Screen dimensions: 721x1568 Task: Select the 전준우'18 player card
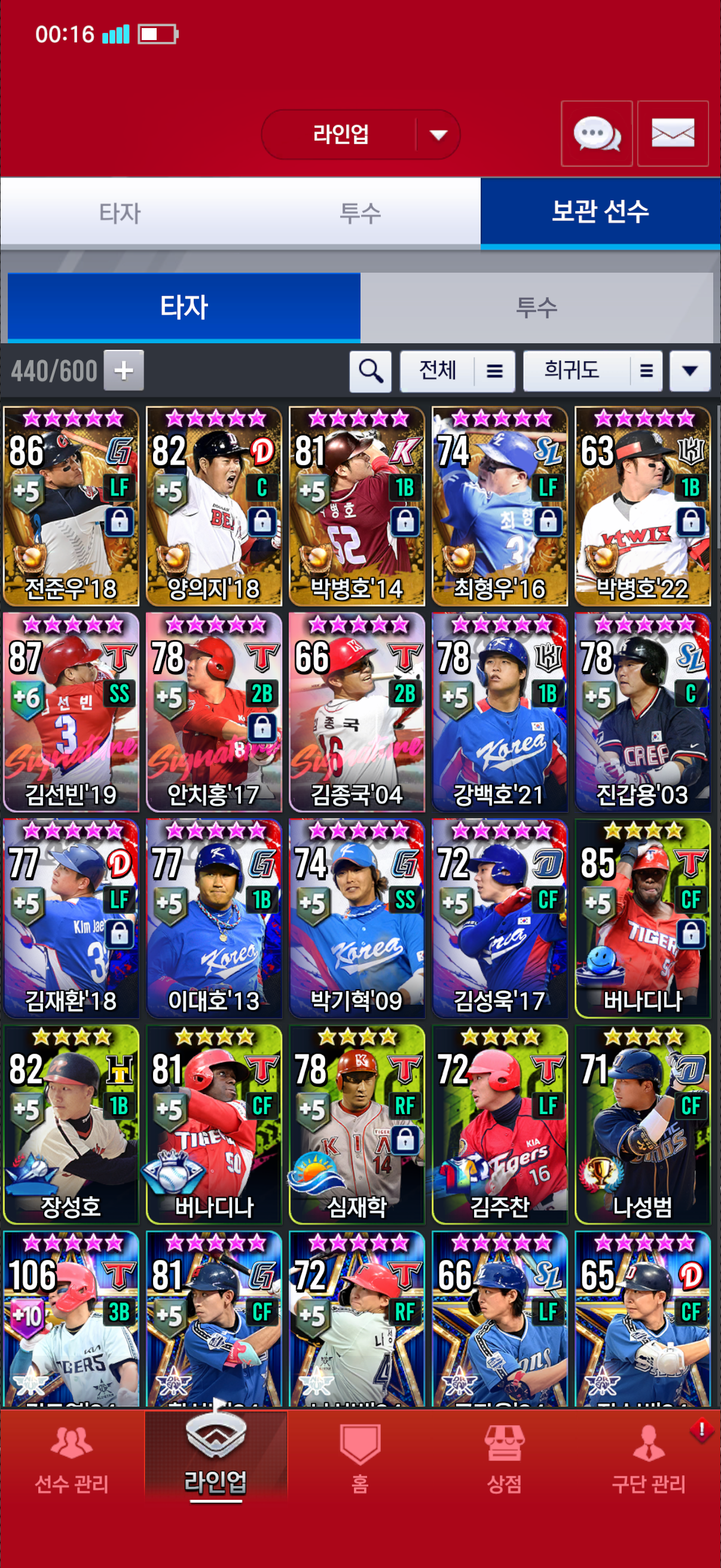(x=71, y=507)
